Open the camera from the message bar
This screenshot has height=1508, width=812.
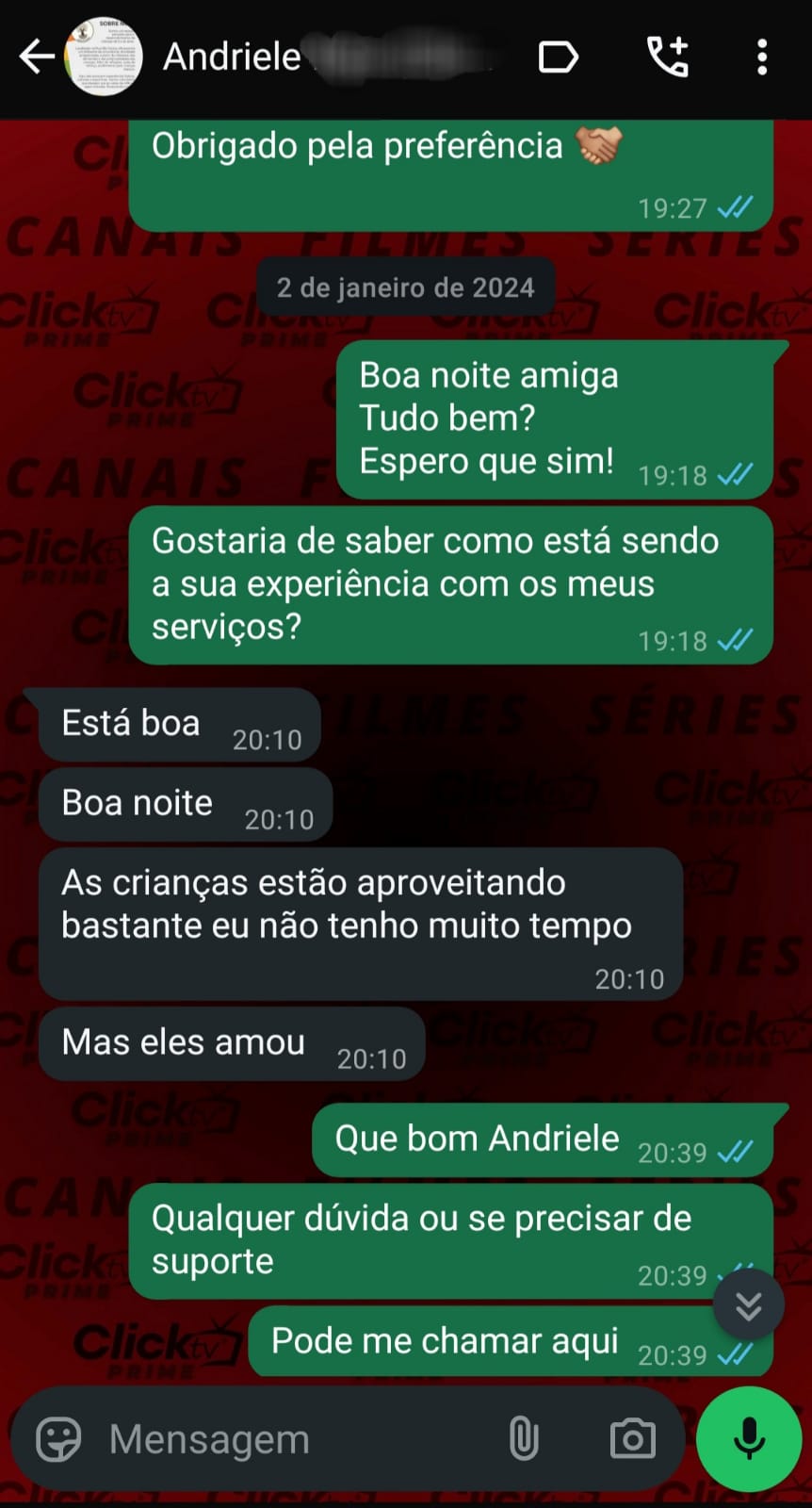point(632,1440)
